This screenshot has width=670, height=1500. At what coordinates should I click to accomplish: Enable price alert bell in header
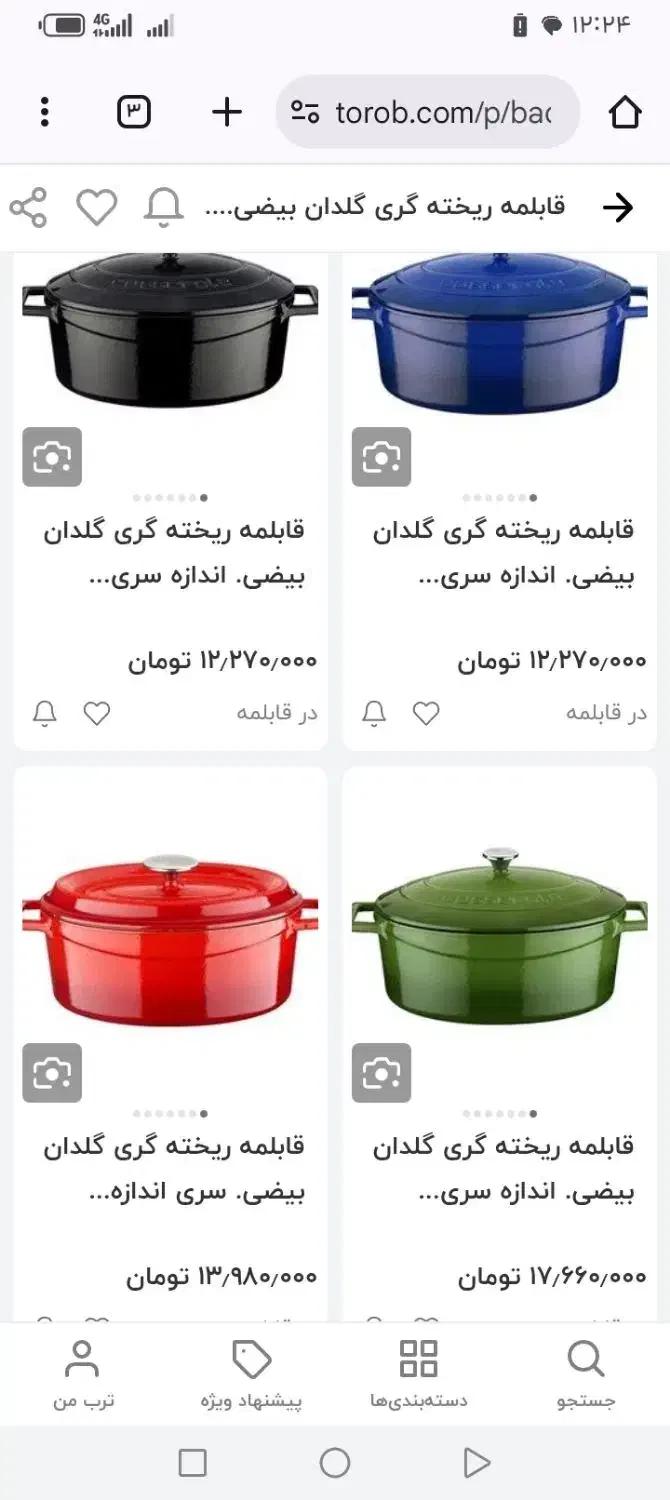coord(164,207)
